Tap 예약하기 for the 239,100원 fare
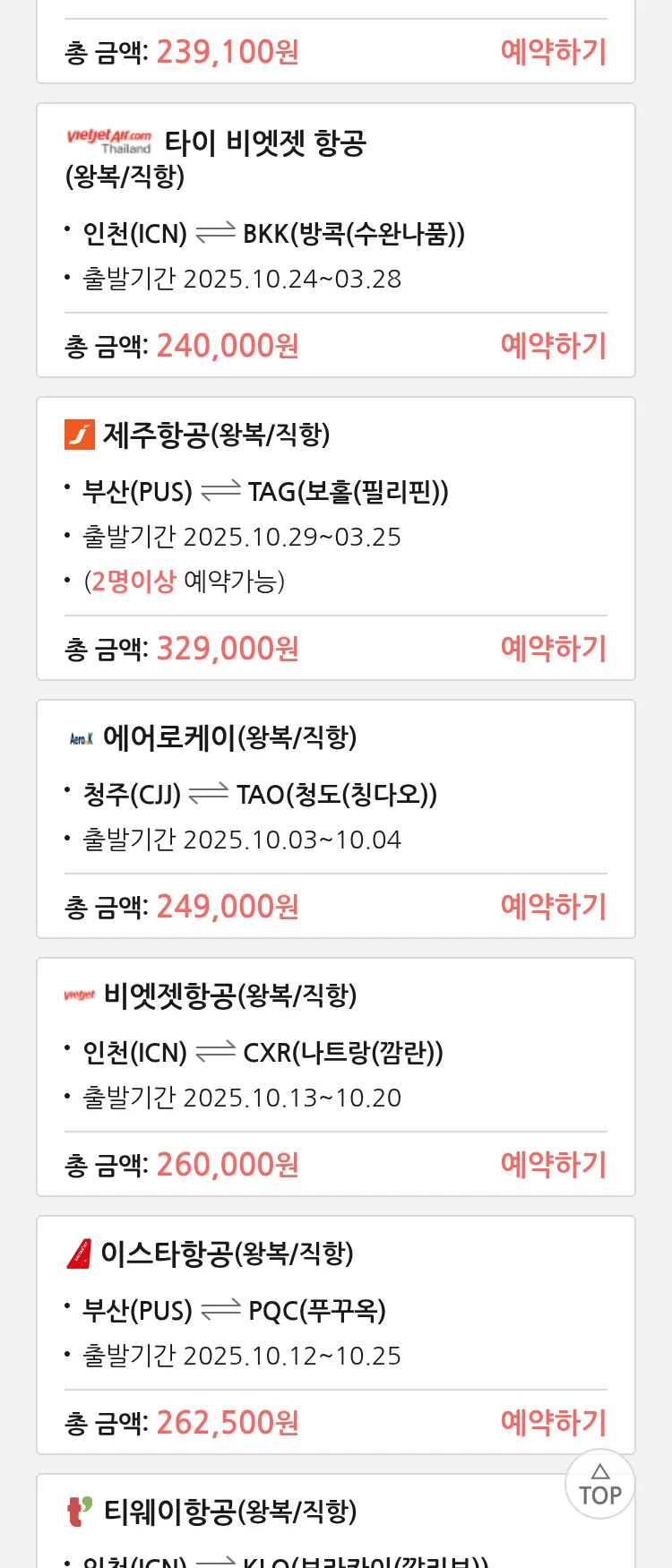The height and width of the screenshot is (1568, 672). (553, 52)
